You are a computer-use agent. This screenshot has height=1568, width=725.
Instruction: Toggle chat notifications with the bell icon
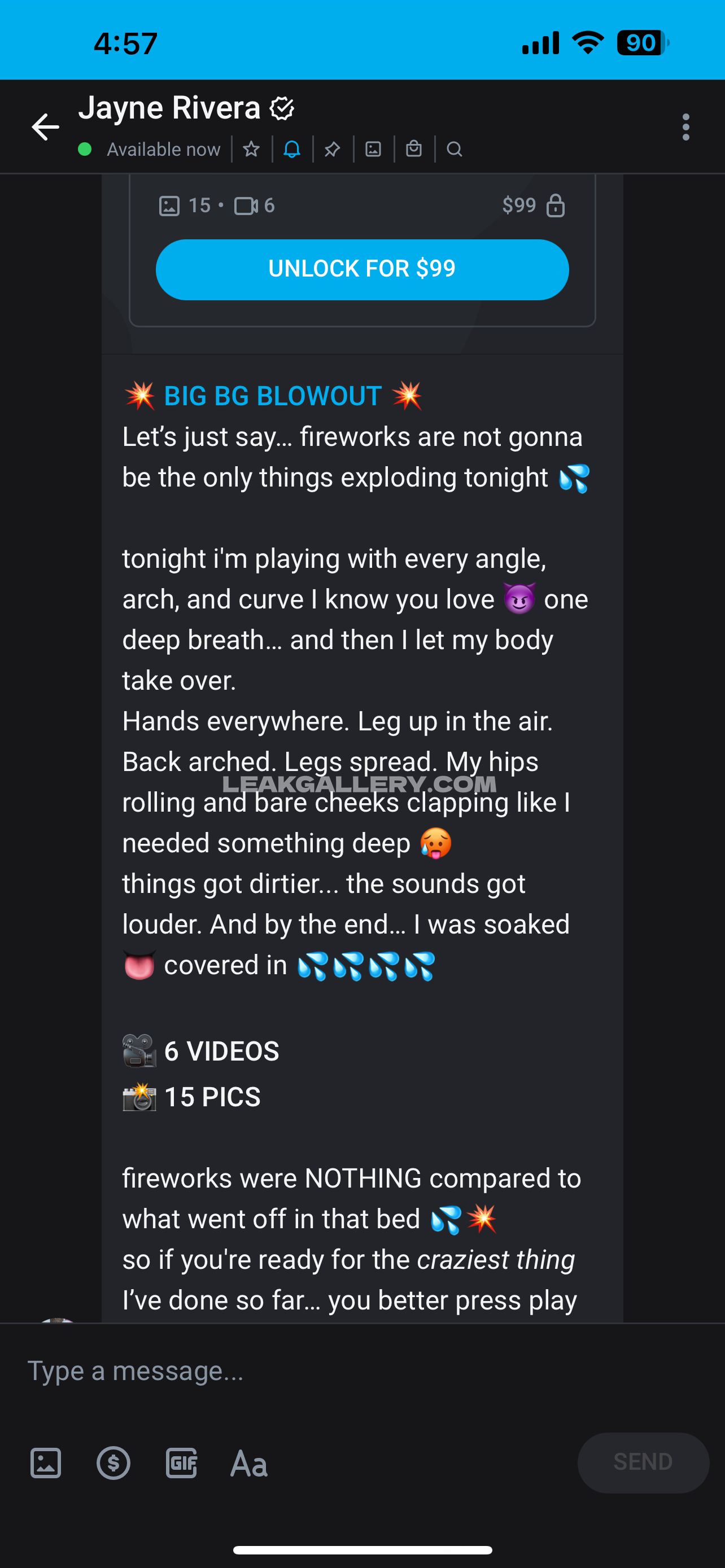(292, 149)
